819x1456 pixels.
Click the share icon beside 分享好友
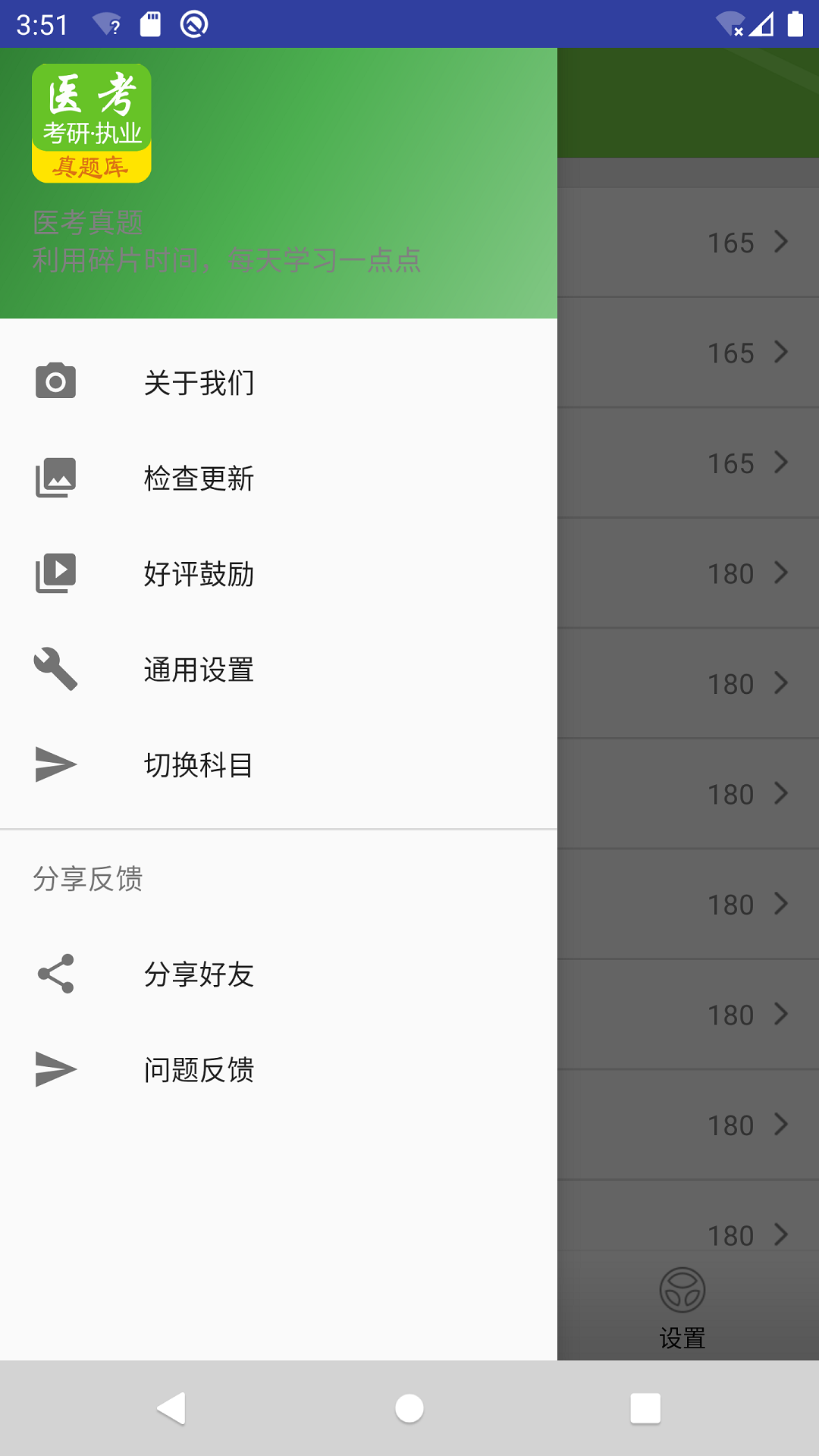coord(55,974)
